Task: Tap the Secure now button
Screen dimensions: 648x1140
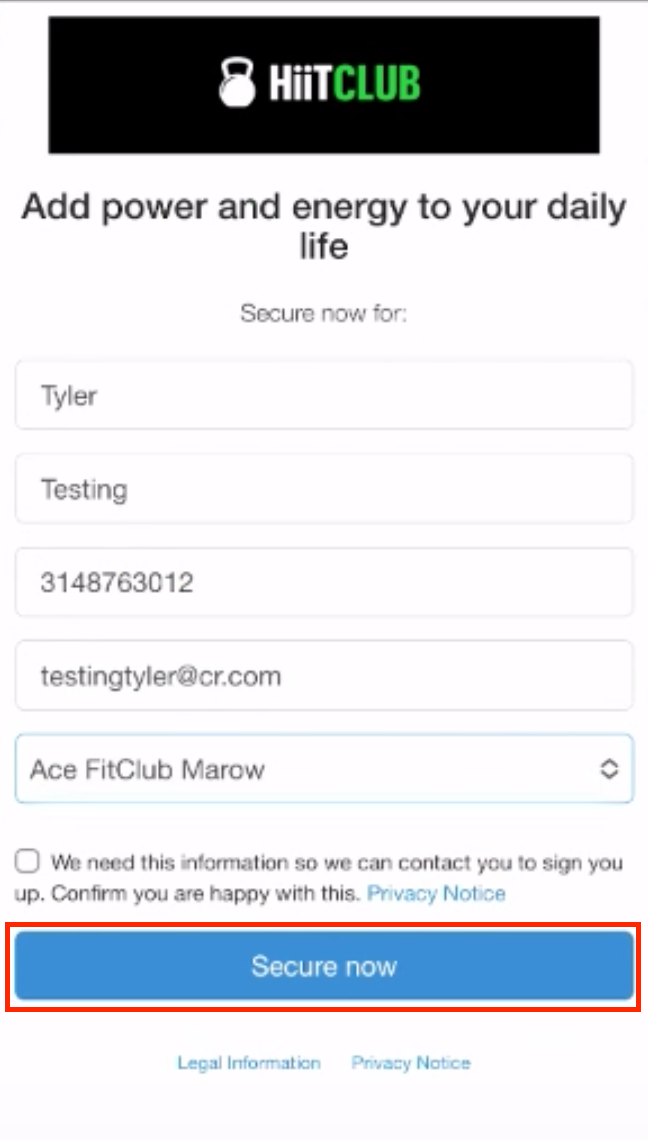Action: (324, 967)
